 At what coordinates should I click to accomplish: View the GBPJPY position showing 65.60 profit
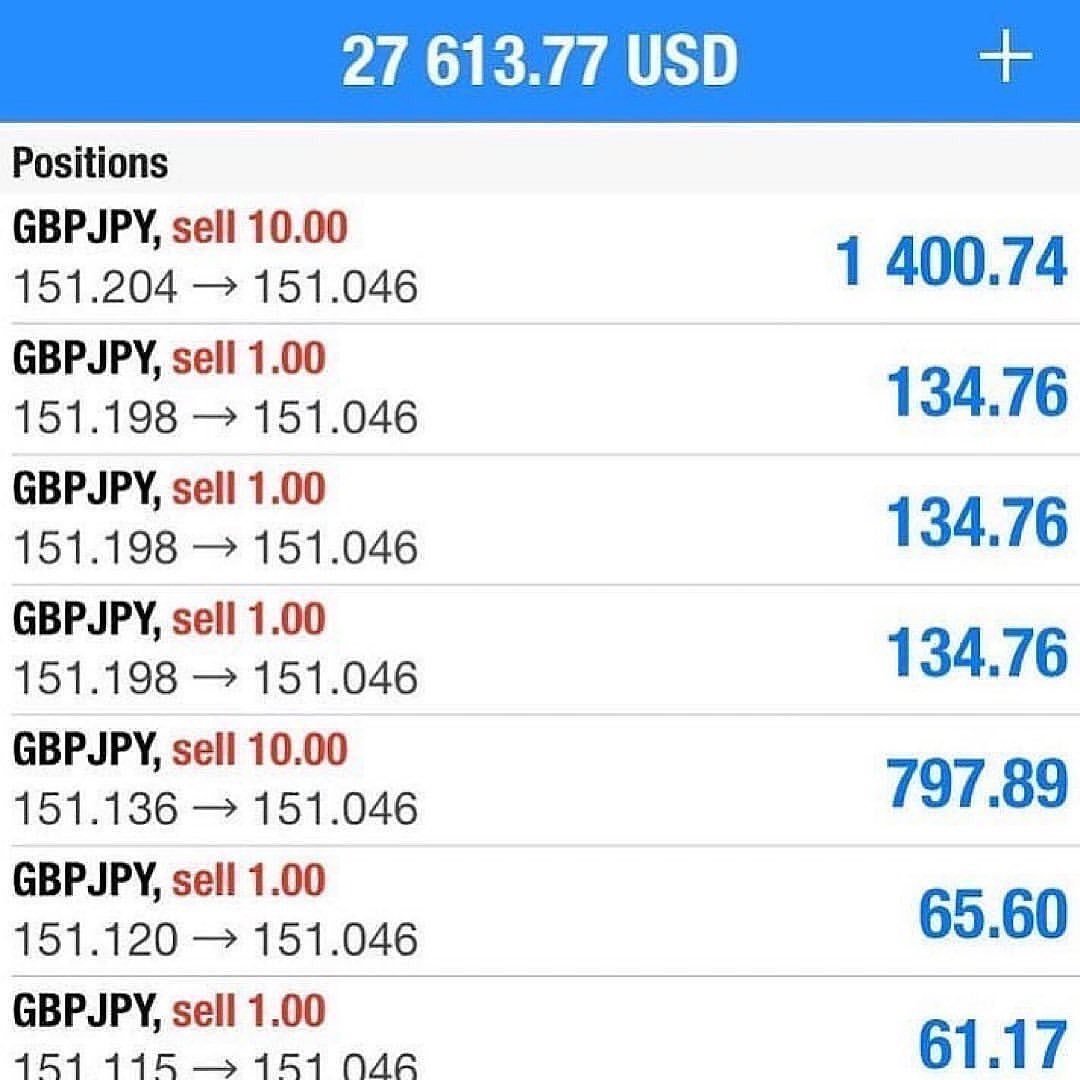tap(540, 911)
